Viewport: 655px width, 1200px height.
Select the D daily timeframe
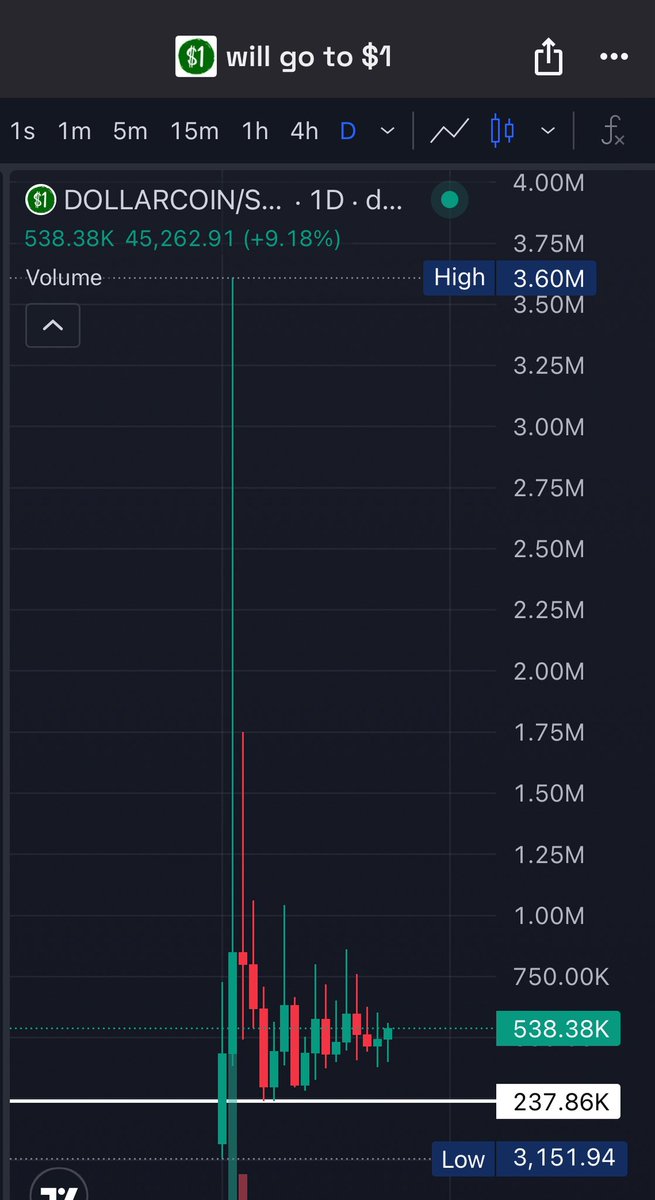(348, 131)
